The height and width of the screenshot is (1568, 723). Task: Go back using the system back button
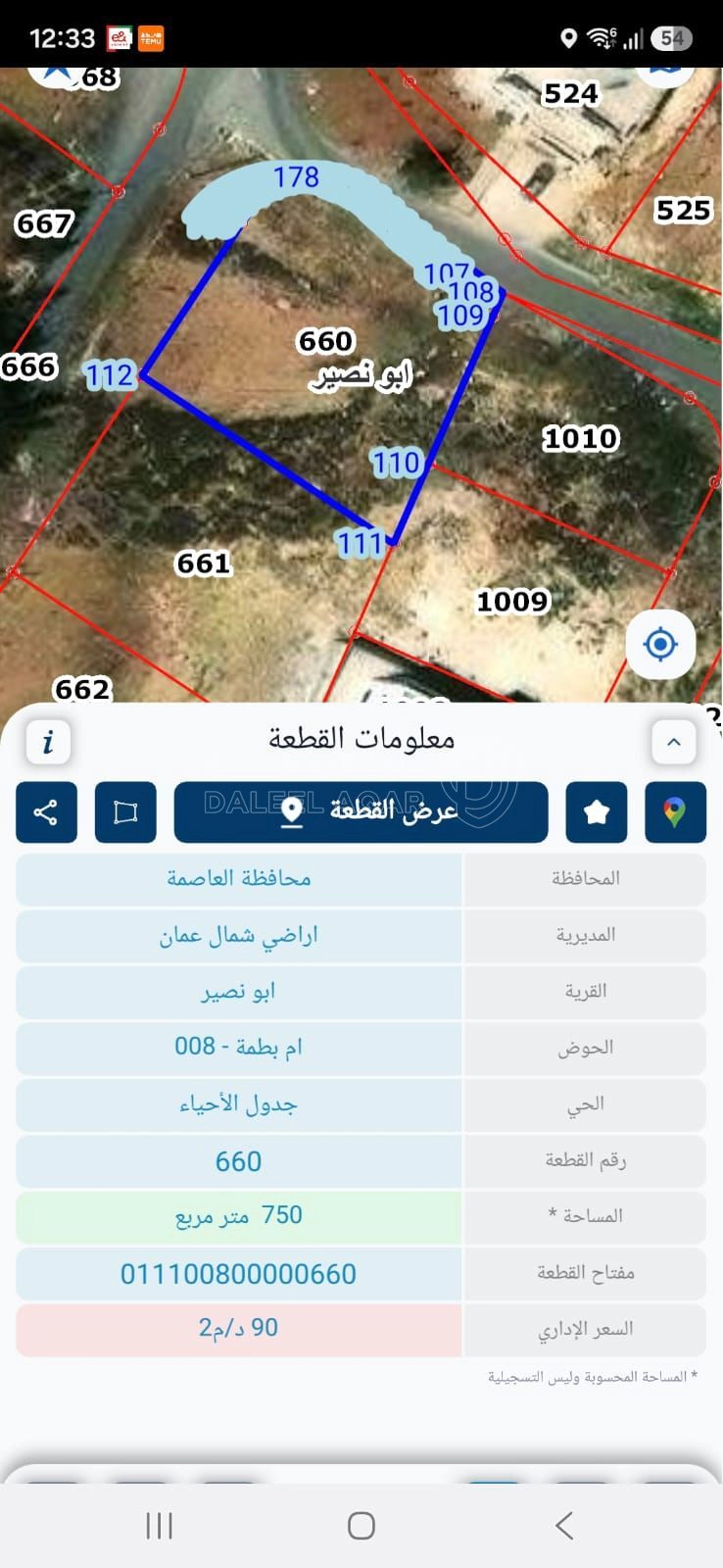click(563, 1525)
